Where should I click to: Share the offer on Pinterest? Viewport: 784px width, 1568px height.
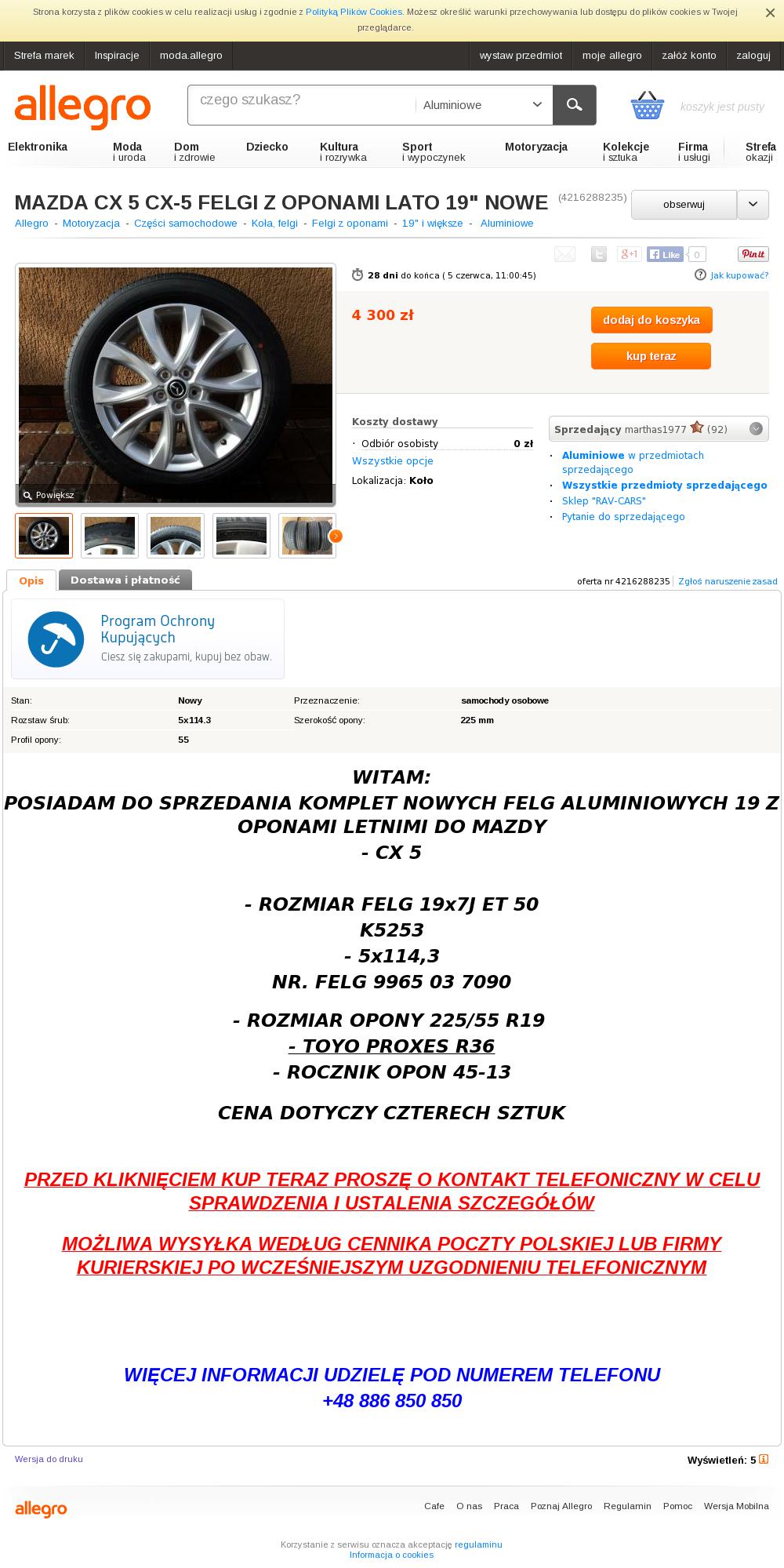point(753,254)
